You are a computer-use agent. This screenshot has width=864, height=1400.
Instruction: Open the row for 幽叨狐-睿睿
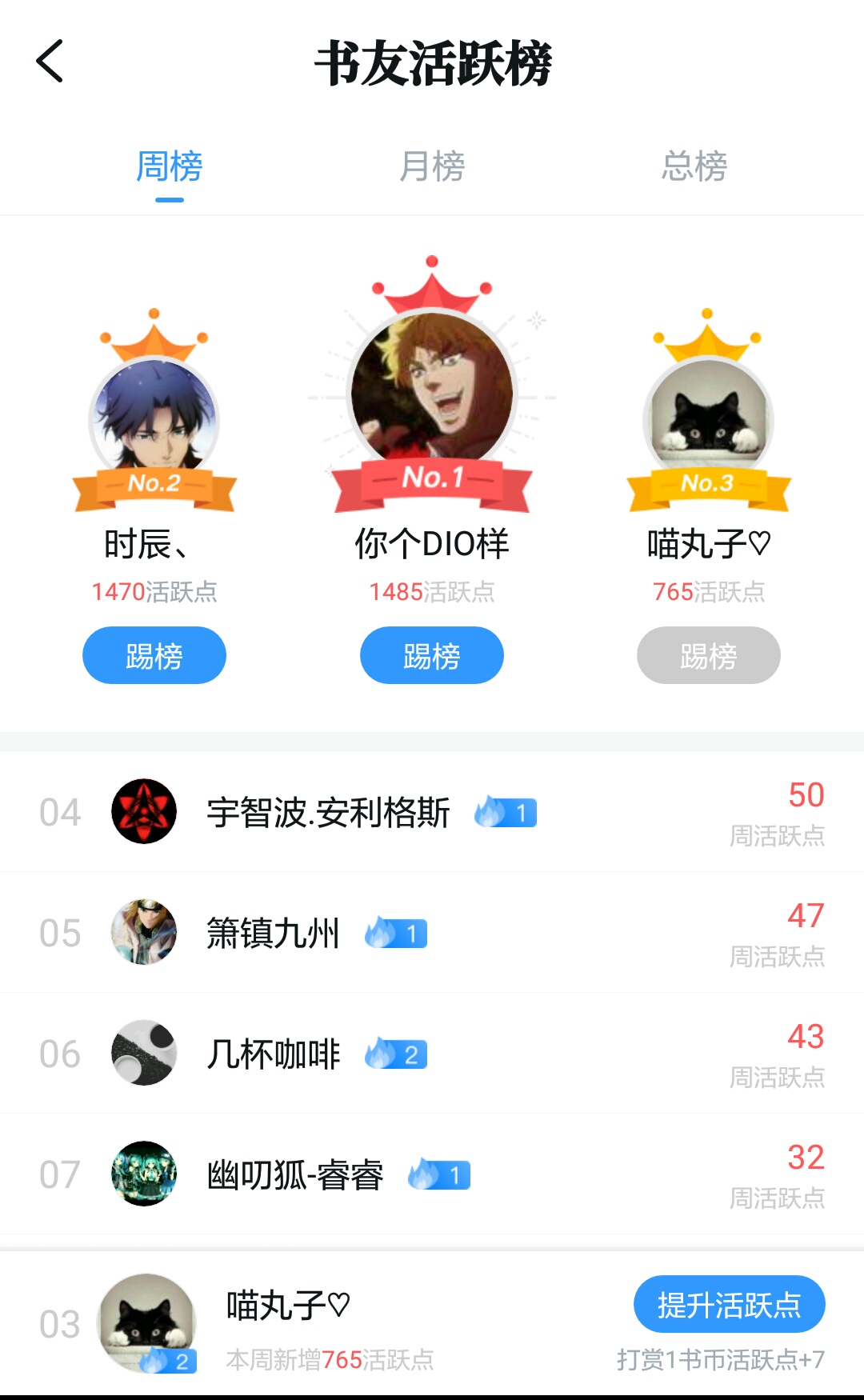tap(432, 1174)
